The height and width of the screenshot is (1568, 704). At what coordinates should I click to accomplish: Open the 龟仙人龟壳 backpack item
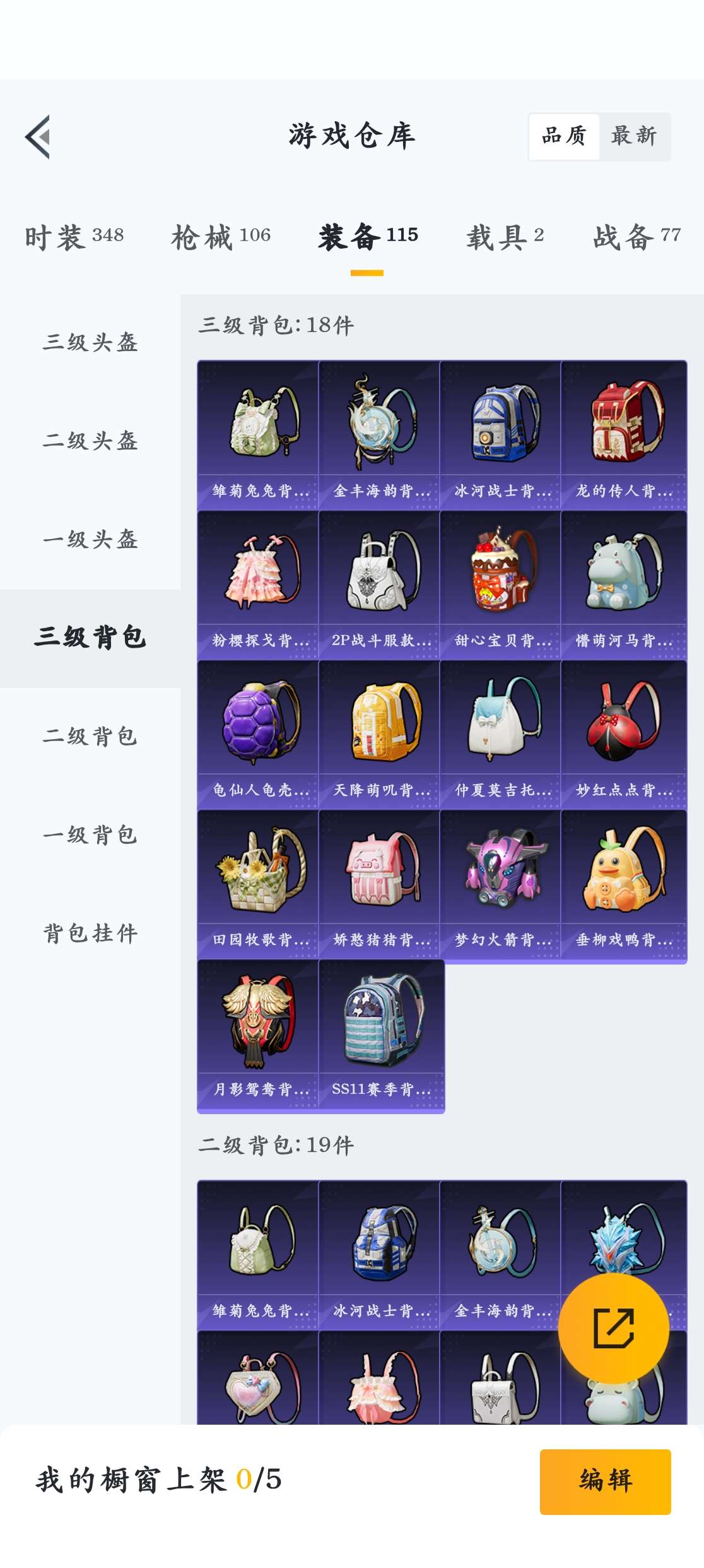(258, 735)
